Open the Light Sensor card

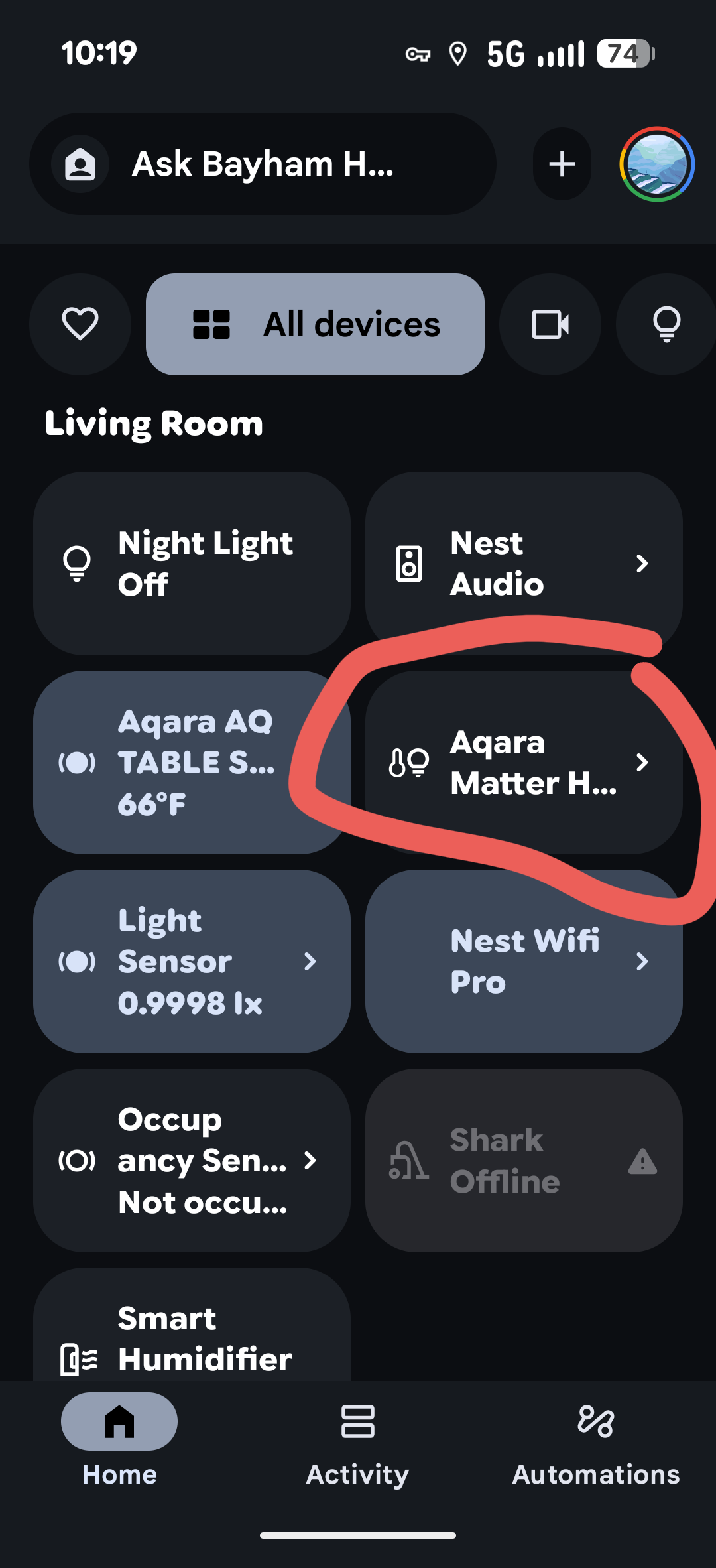pos(192,961)
